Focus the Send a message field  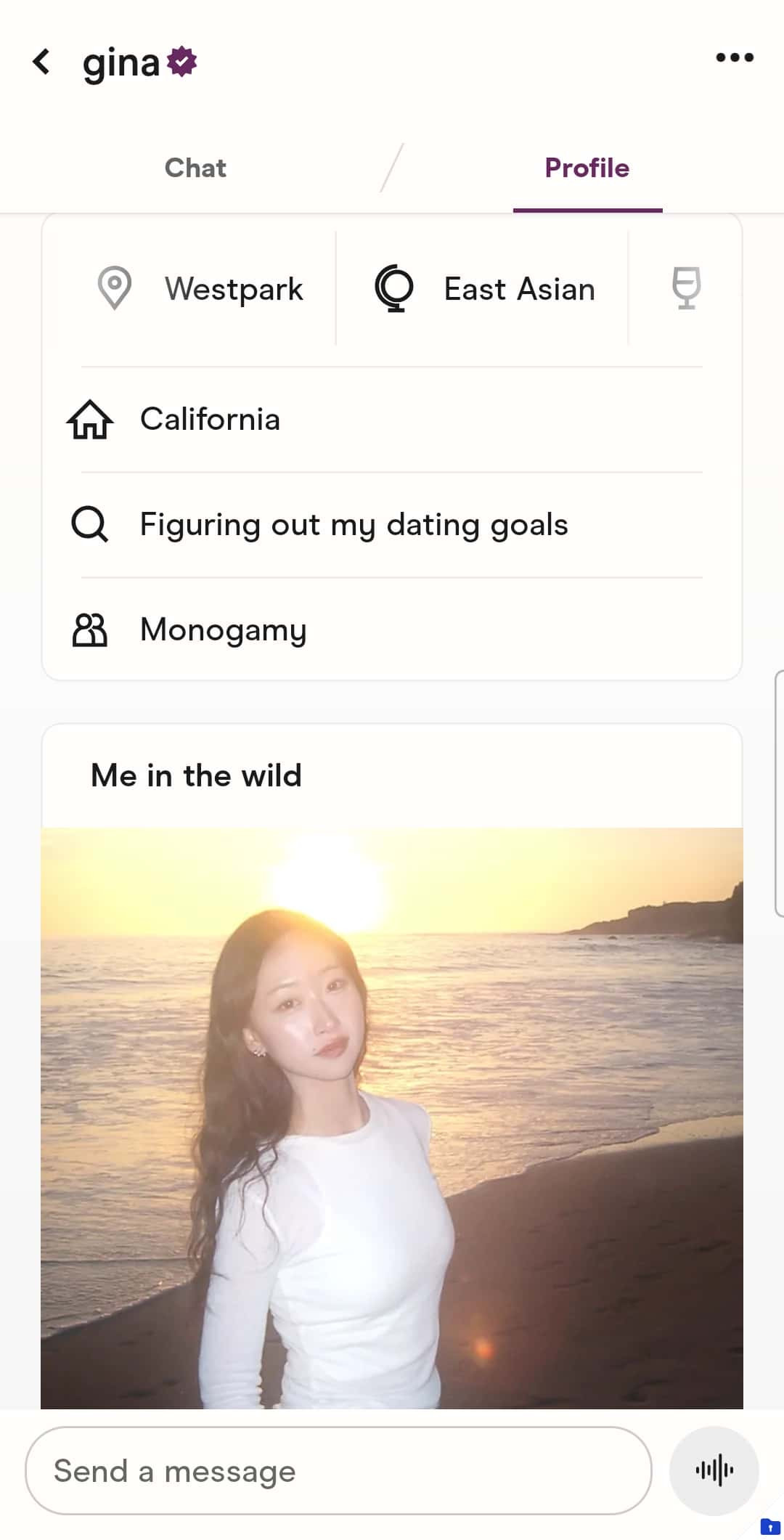coord(338,1471)
